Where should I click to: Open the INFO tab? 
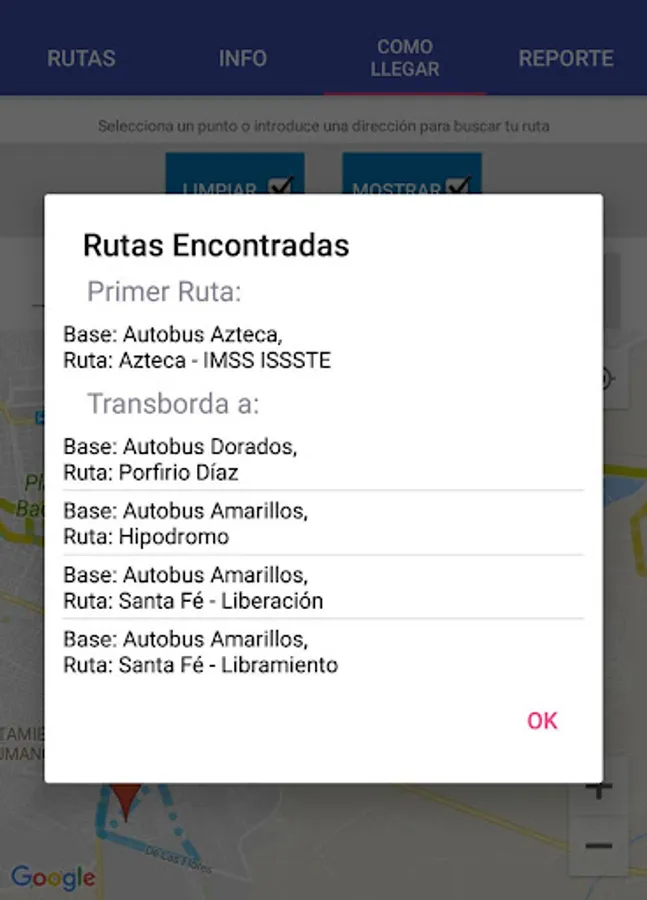[243, 58]
